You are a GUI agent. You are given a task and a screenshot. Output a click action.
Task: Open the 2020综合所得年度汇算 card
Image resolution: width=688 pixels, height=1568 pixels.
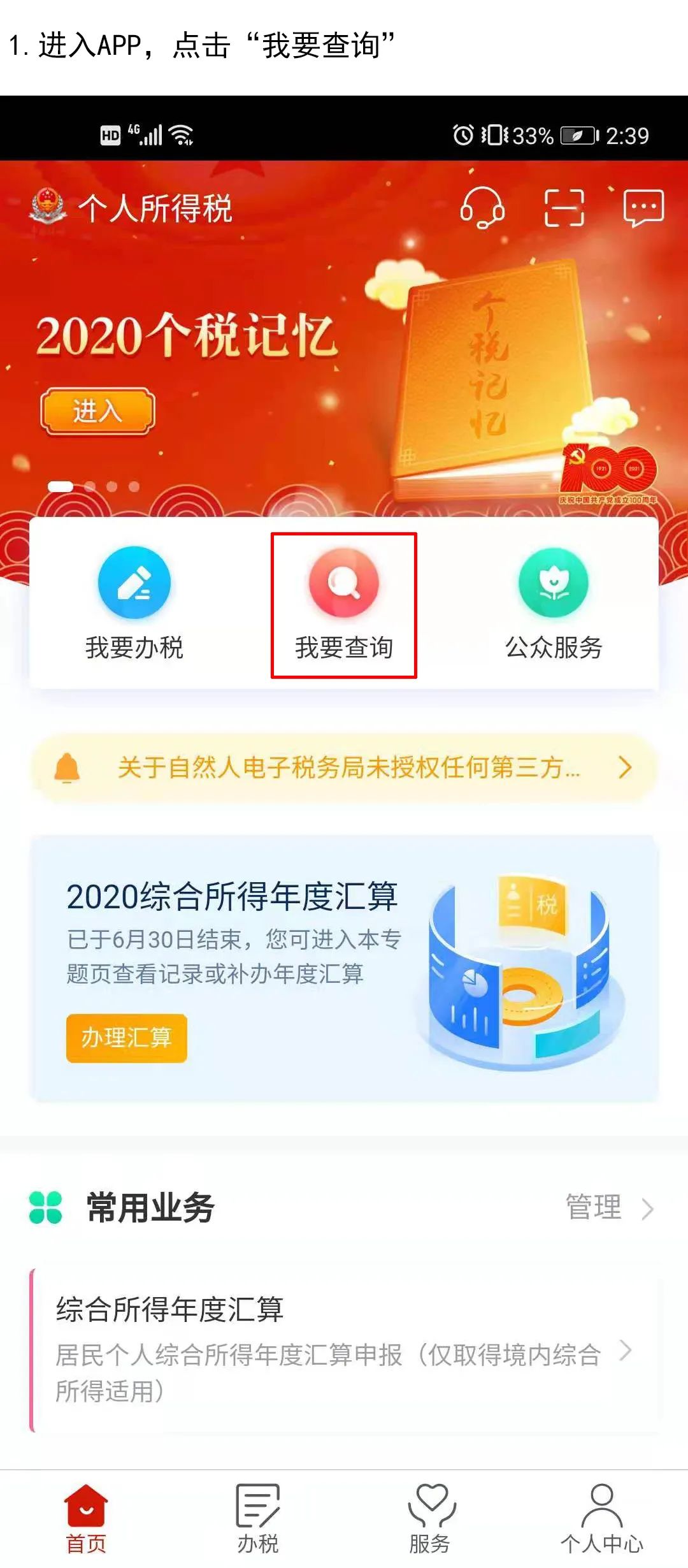(x=344, y=969)
